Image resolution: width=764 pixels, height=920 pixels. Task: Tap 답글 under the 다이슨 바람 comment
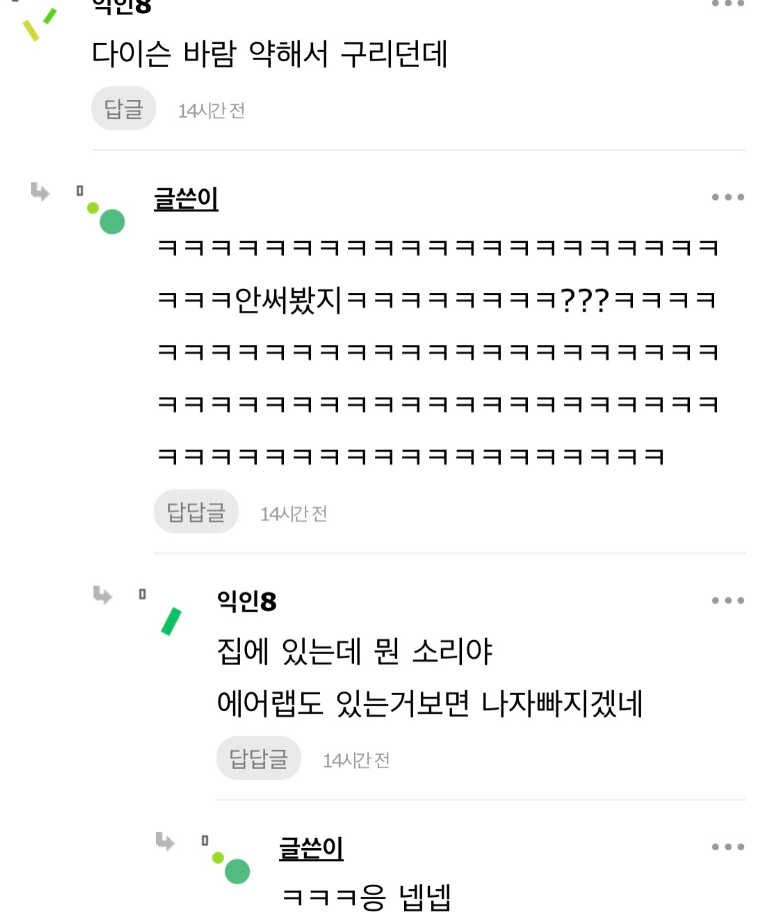(x=123, y=109)
